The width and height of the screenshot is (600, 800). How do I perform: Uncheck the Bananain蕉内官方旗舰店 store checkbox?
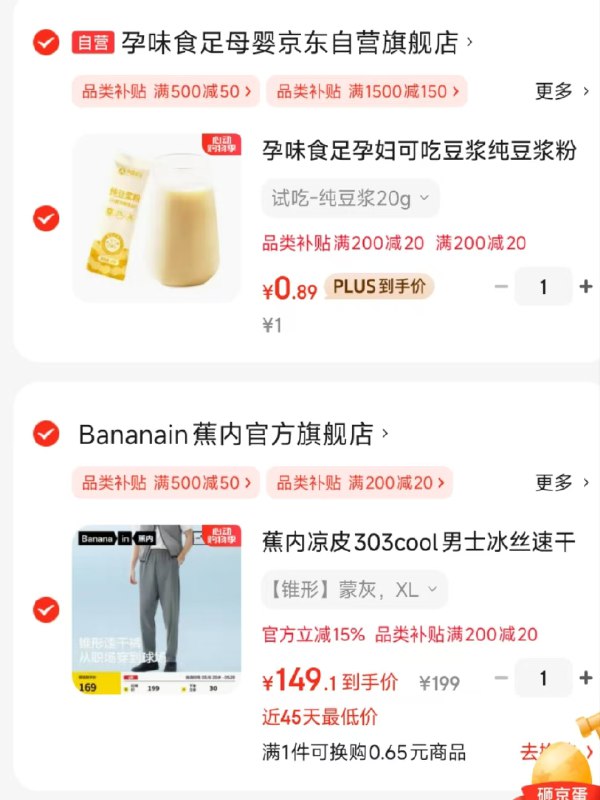(x=45, y=433)
